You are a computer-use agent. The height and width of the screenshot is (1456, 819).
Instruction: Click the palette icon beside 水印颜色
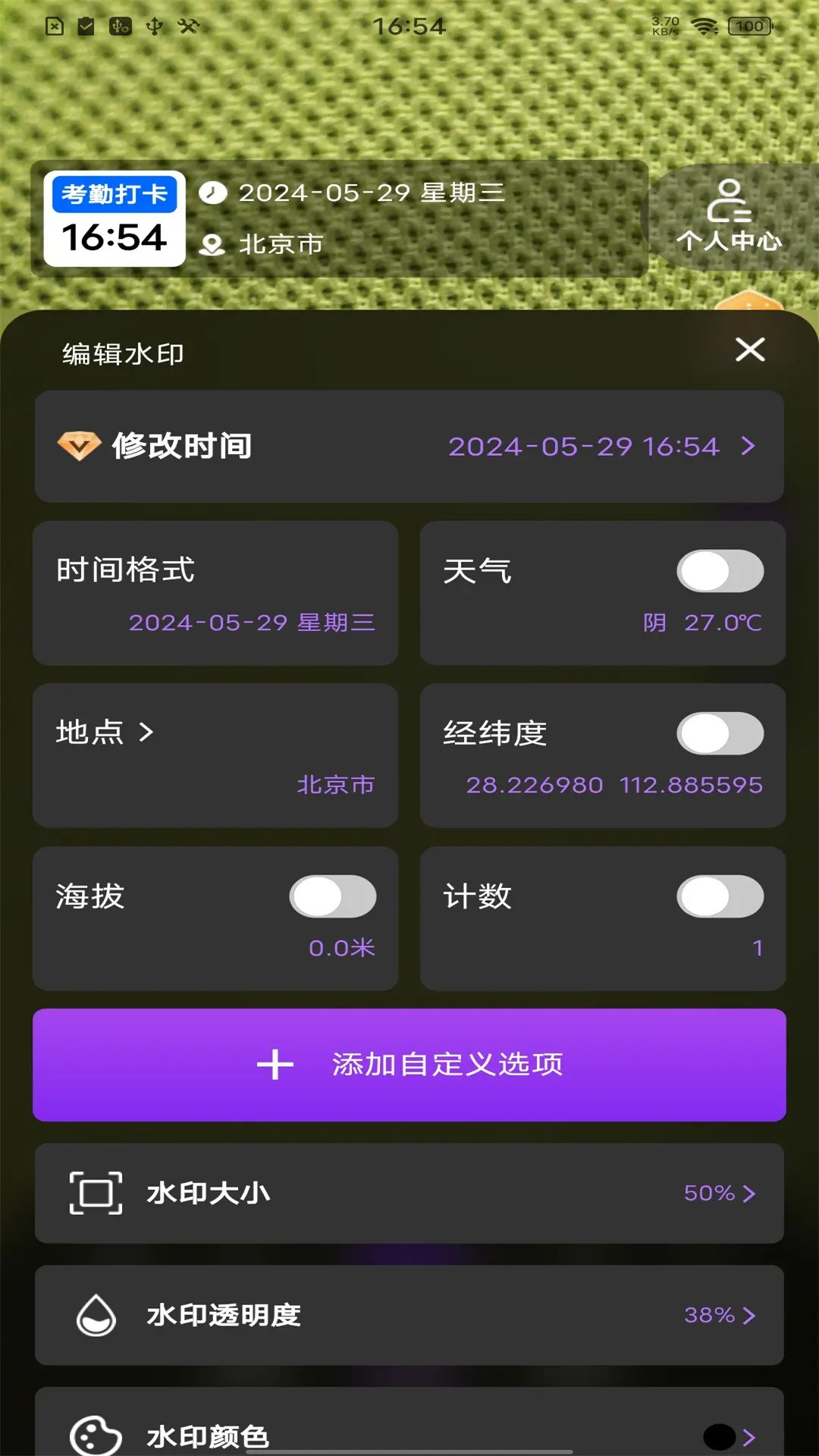pyautogui.click(x=95, y=1436)
